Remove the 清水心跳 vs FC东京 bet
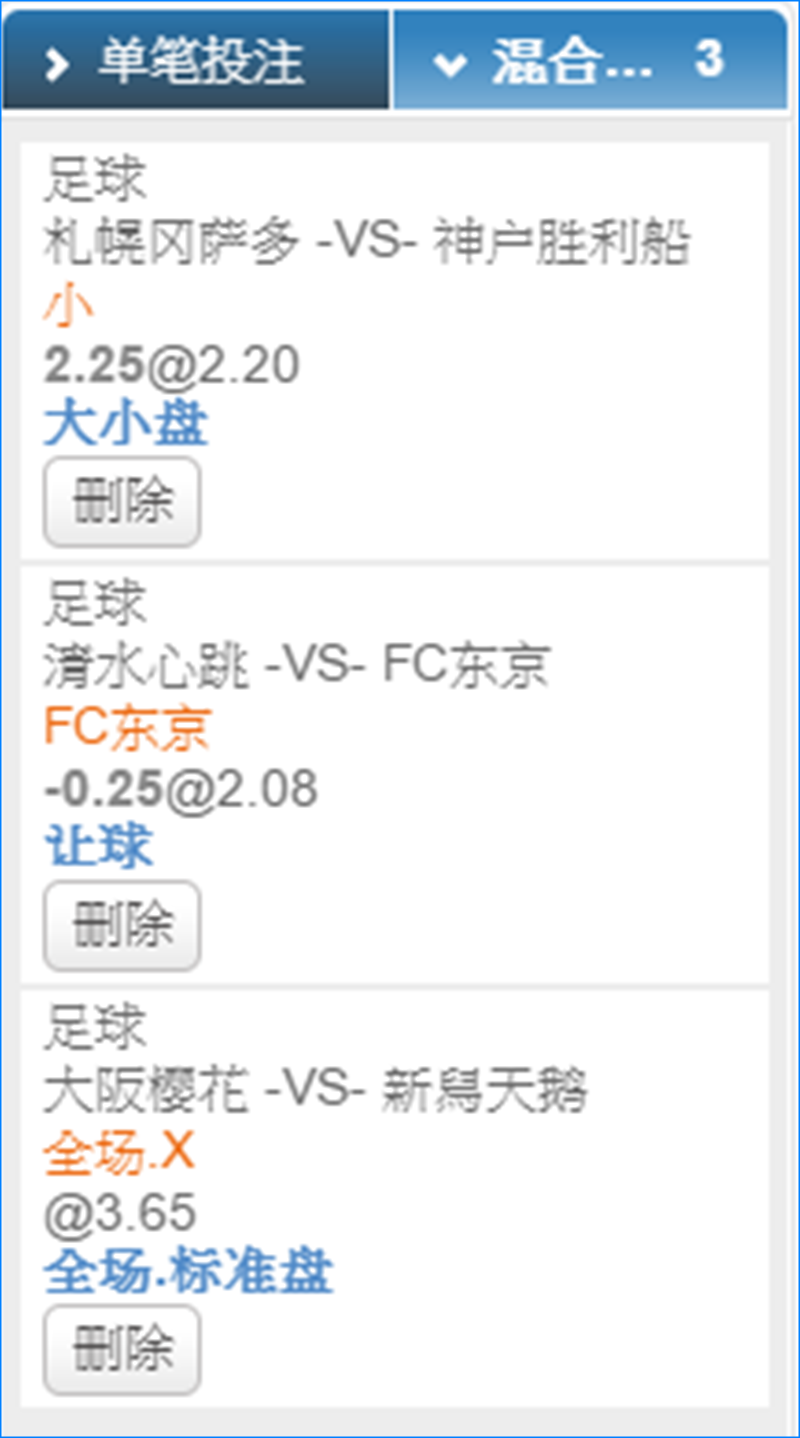 tap(122, 925)
